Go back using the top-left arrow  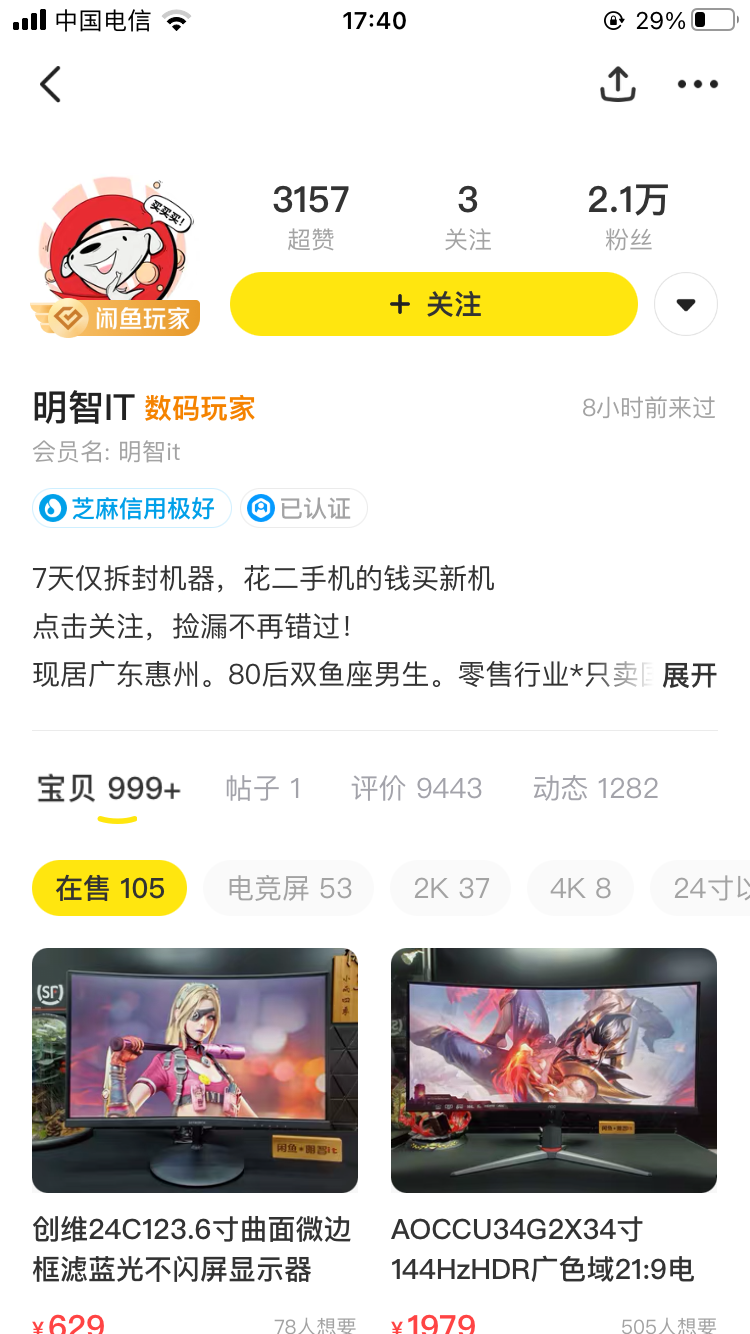(50, 85)
